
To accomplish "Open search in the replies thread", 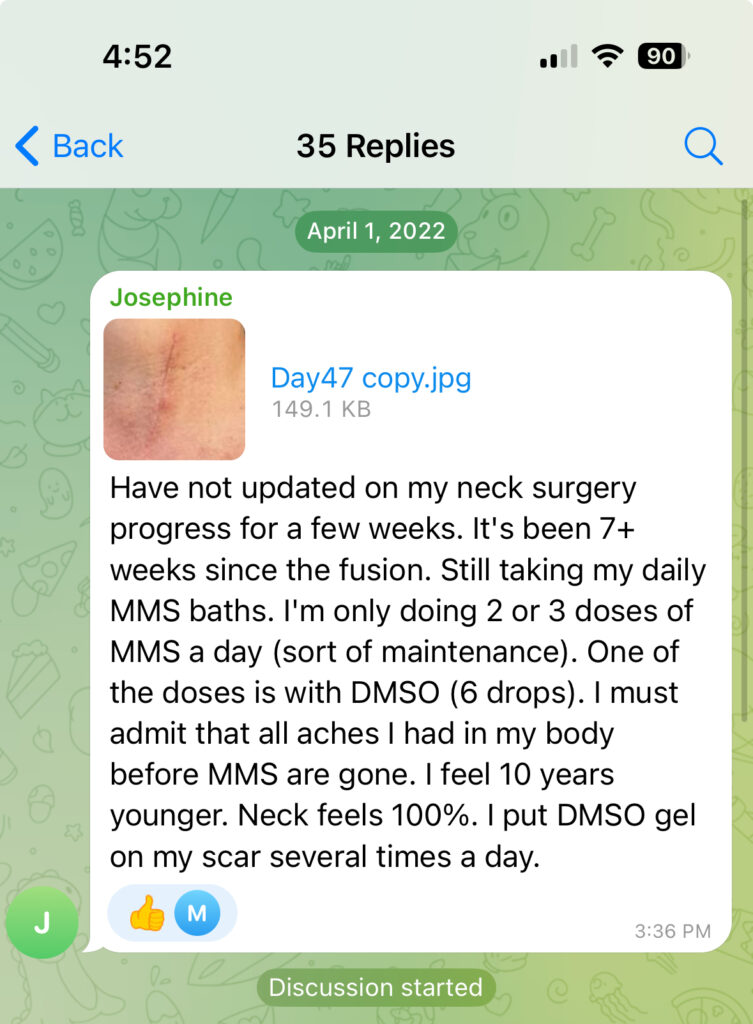I will (703, 147).
